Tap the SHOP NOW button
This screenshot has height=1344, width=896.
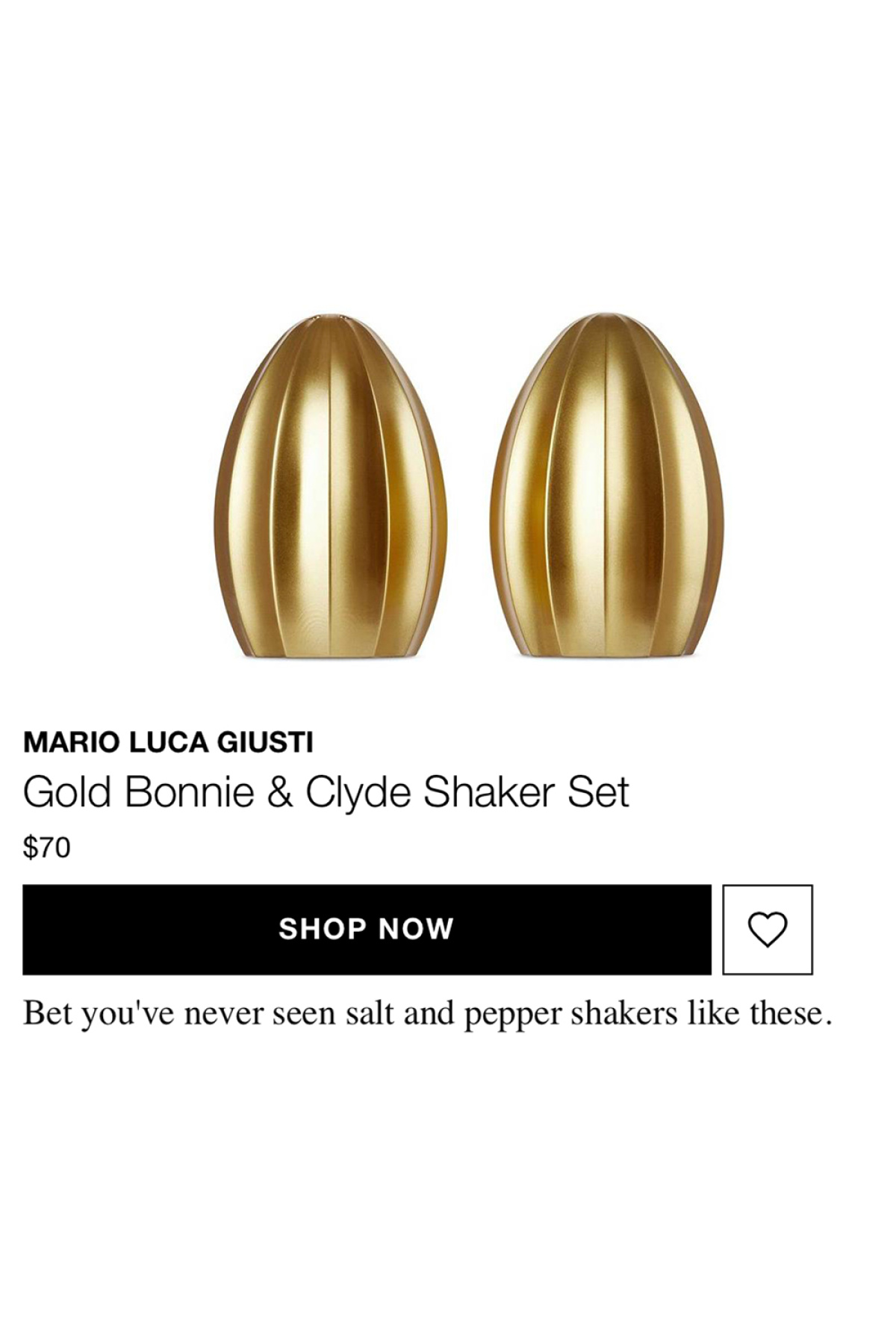(366, 929)
